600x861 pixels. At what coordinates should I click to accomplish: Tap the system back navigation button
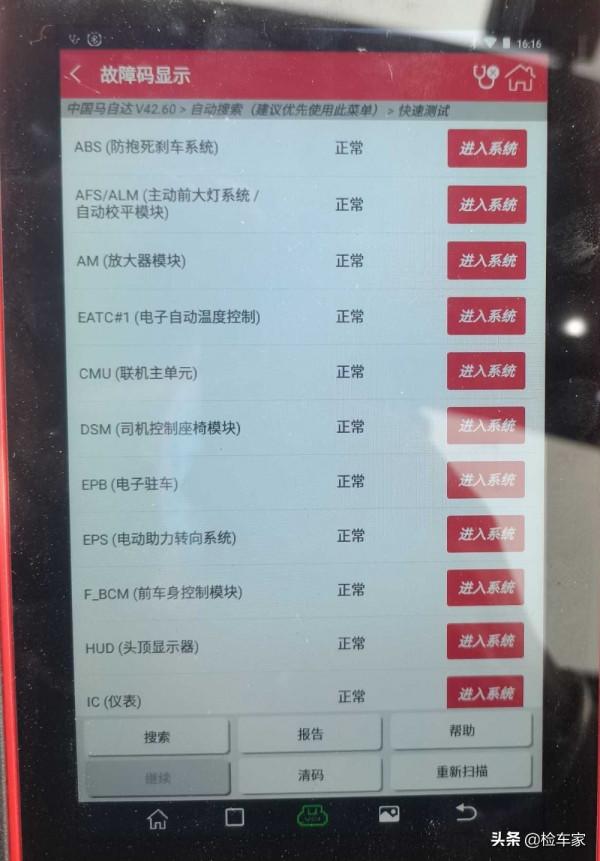tap(465, 812)
